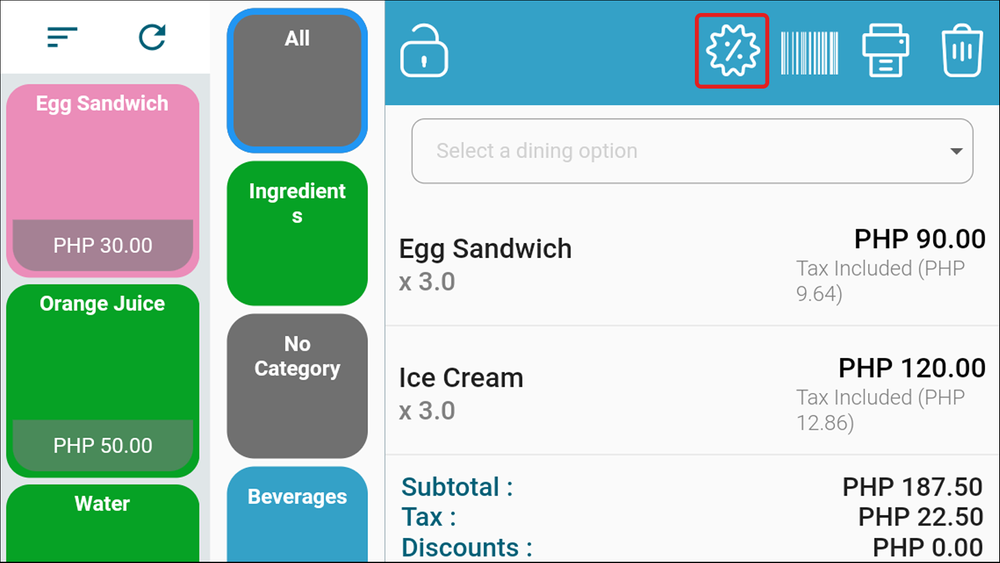The image size is (1000, 563).
Task: Filter by Ingredients category
Action: point(297,232)
